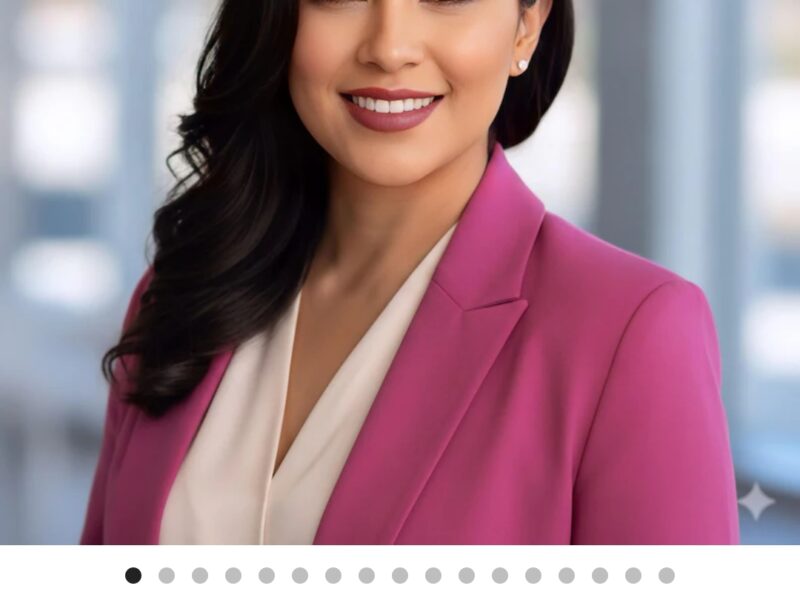Open the woman's portrait photo full screen
The image size is (800, 600).
point(400,270)
